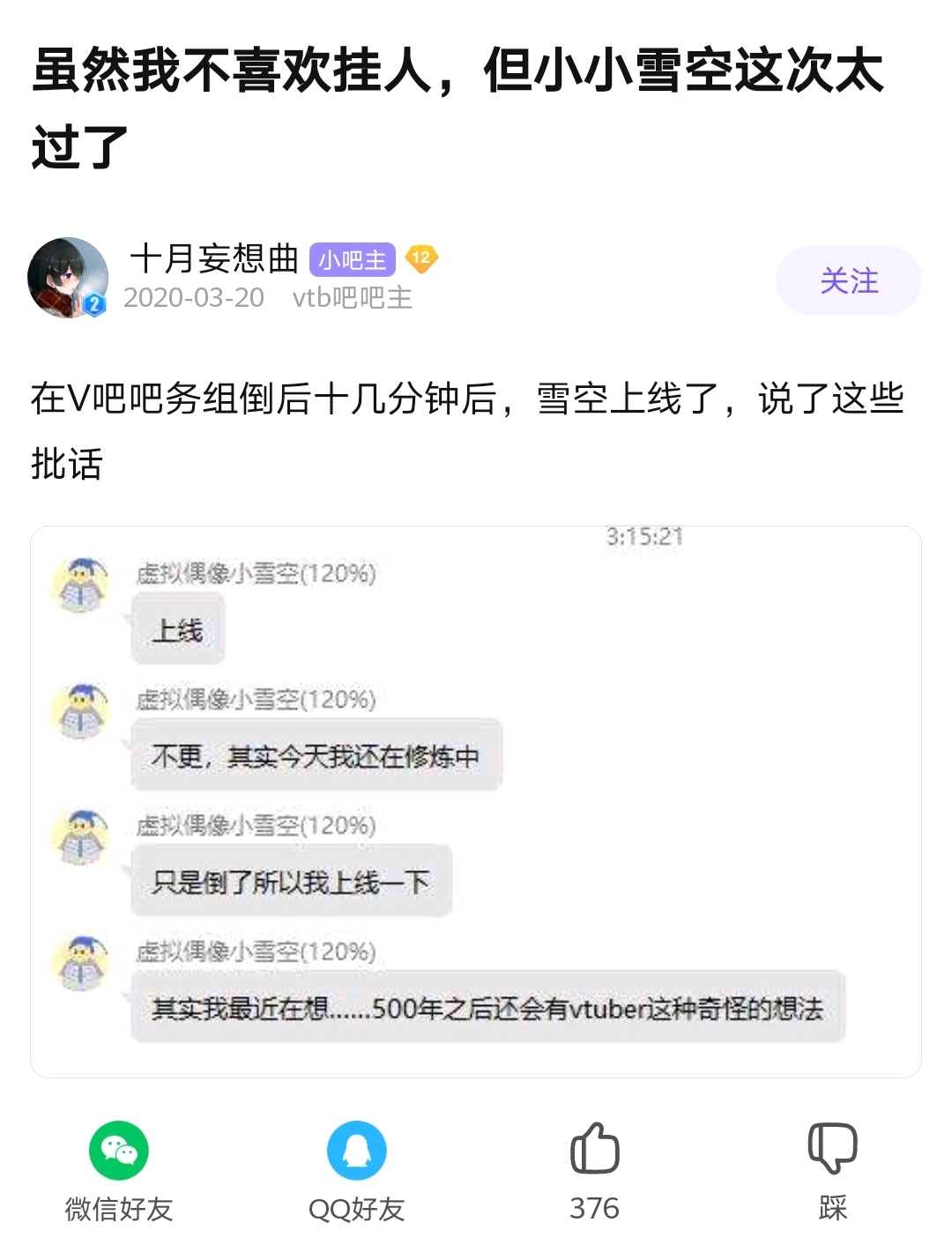Share the post to 微信好友

click(x=119, y=1172)
